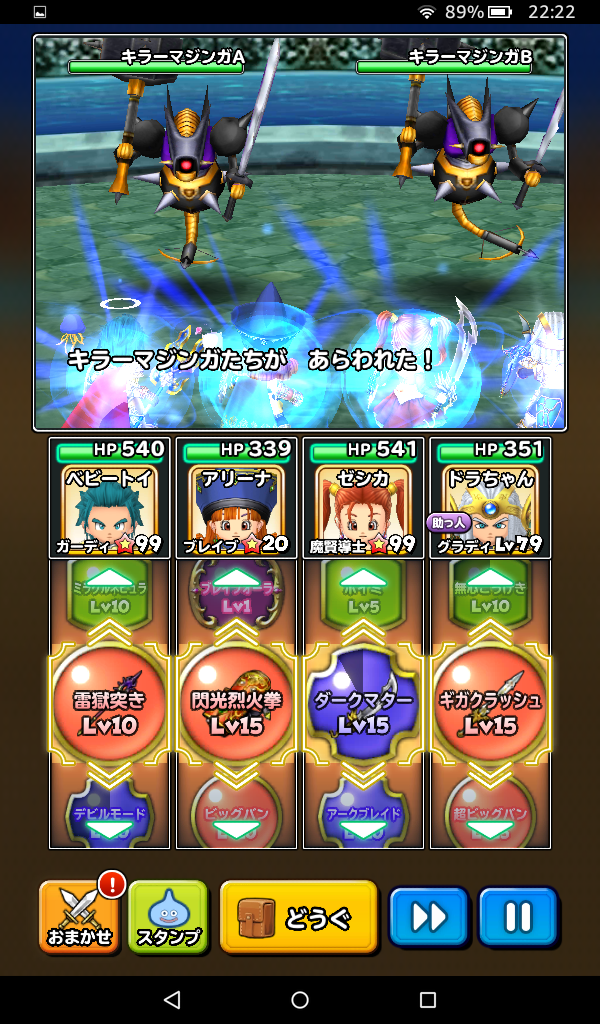600x1024 pixels.
Task: Go to Android home screen
Action: [x=299, y=1000]
